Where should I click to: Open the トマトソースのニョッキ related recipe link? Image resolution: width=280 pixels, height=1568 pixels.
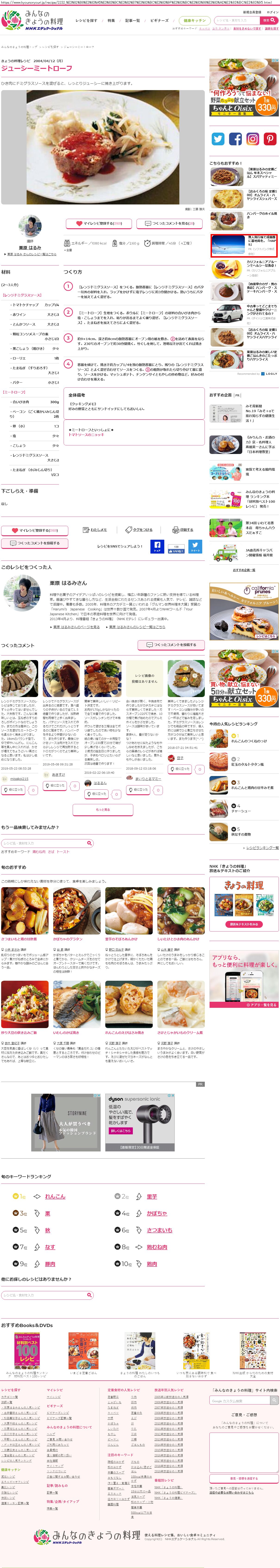point(86,435)
